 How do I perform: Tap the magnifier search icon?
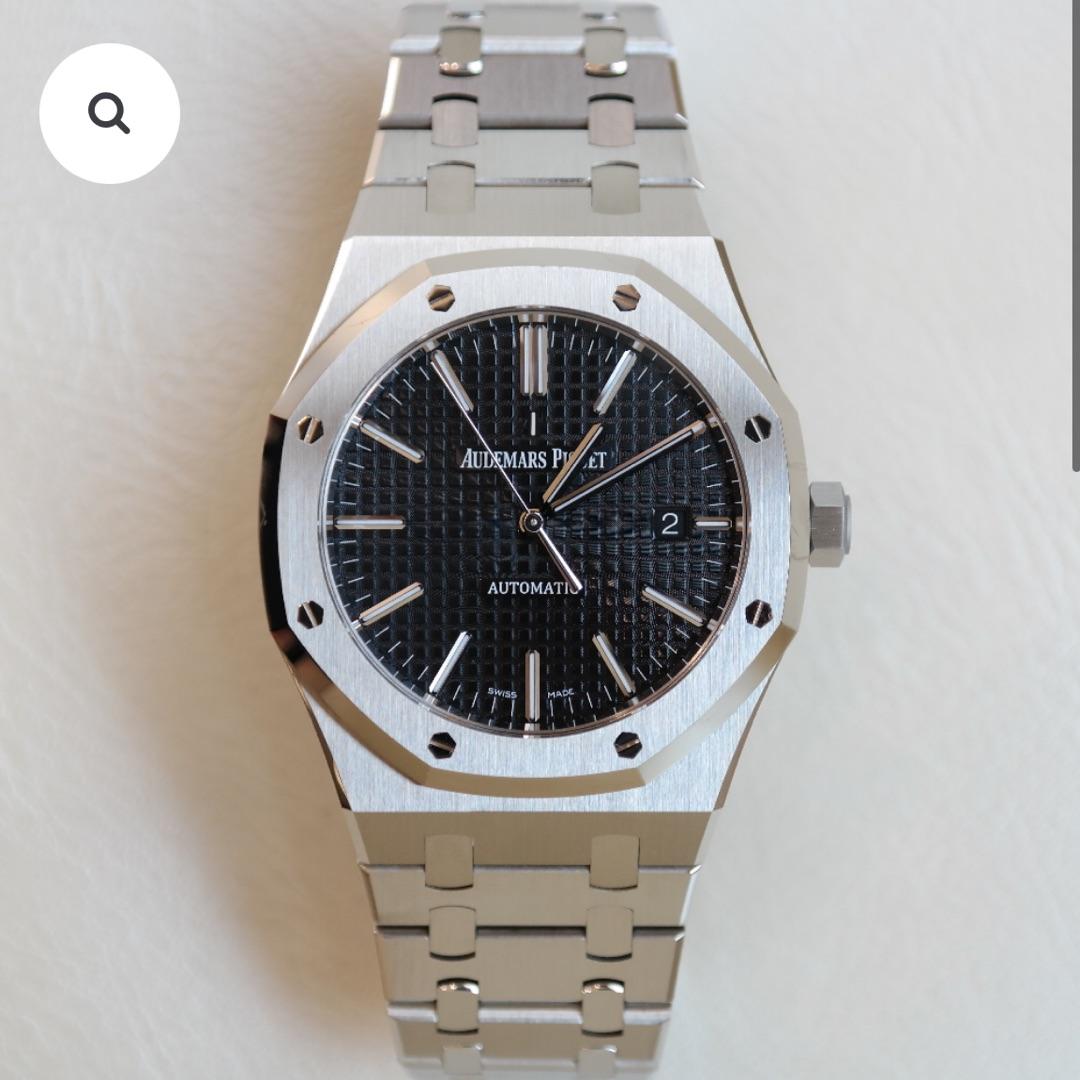tap(109, 113)
